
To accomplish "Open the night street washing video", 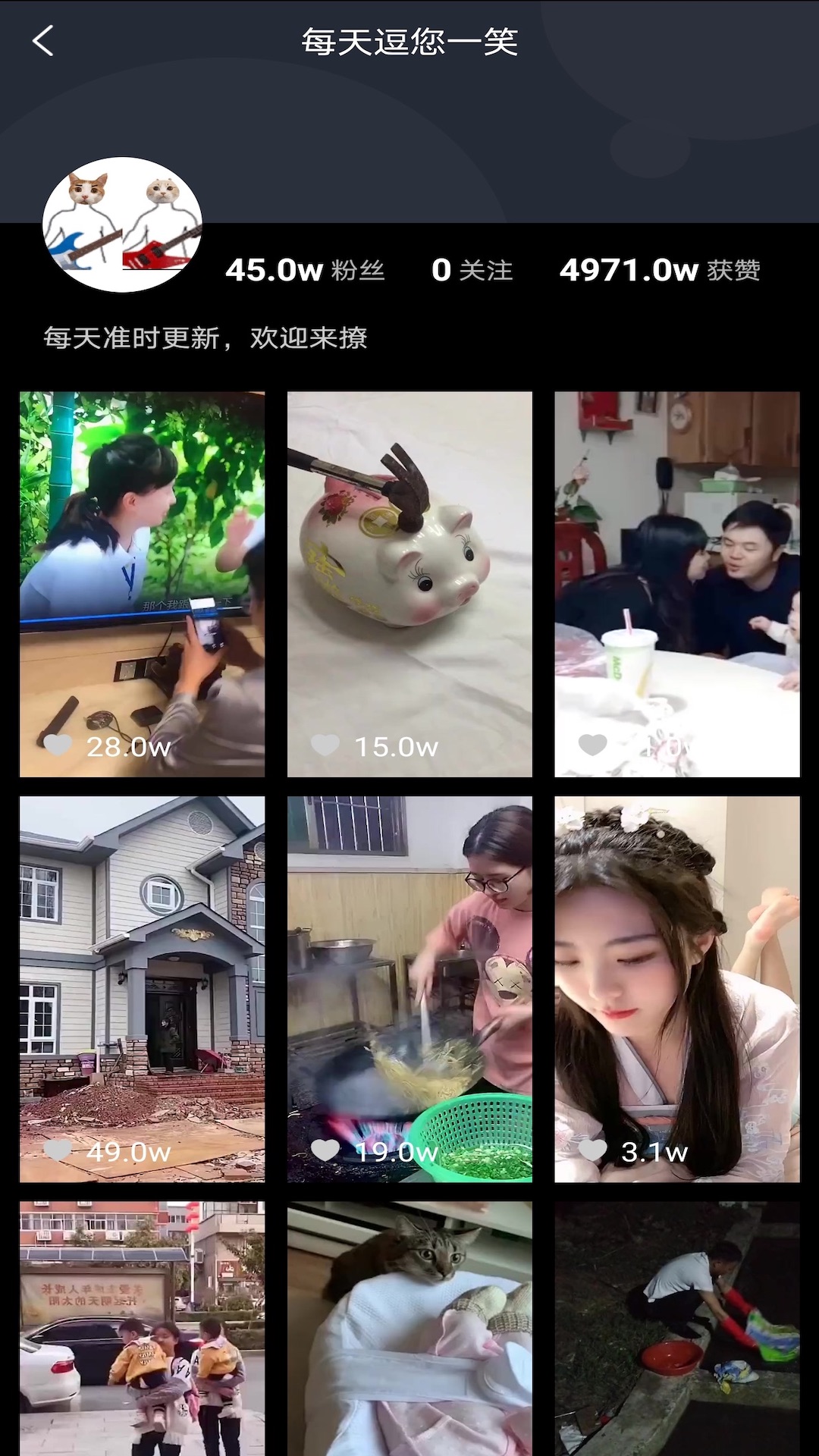I will pyautogui.click(x=676, y=1327).
